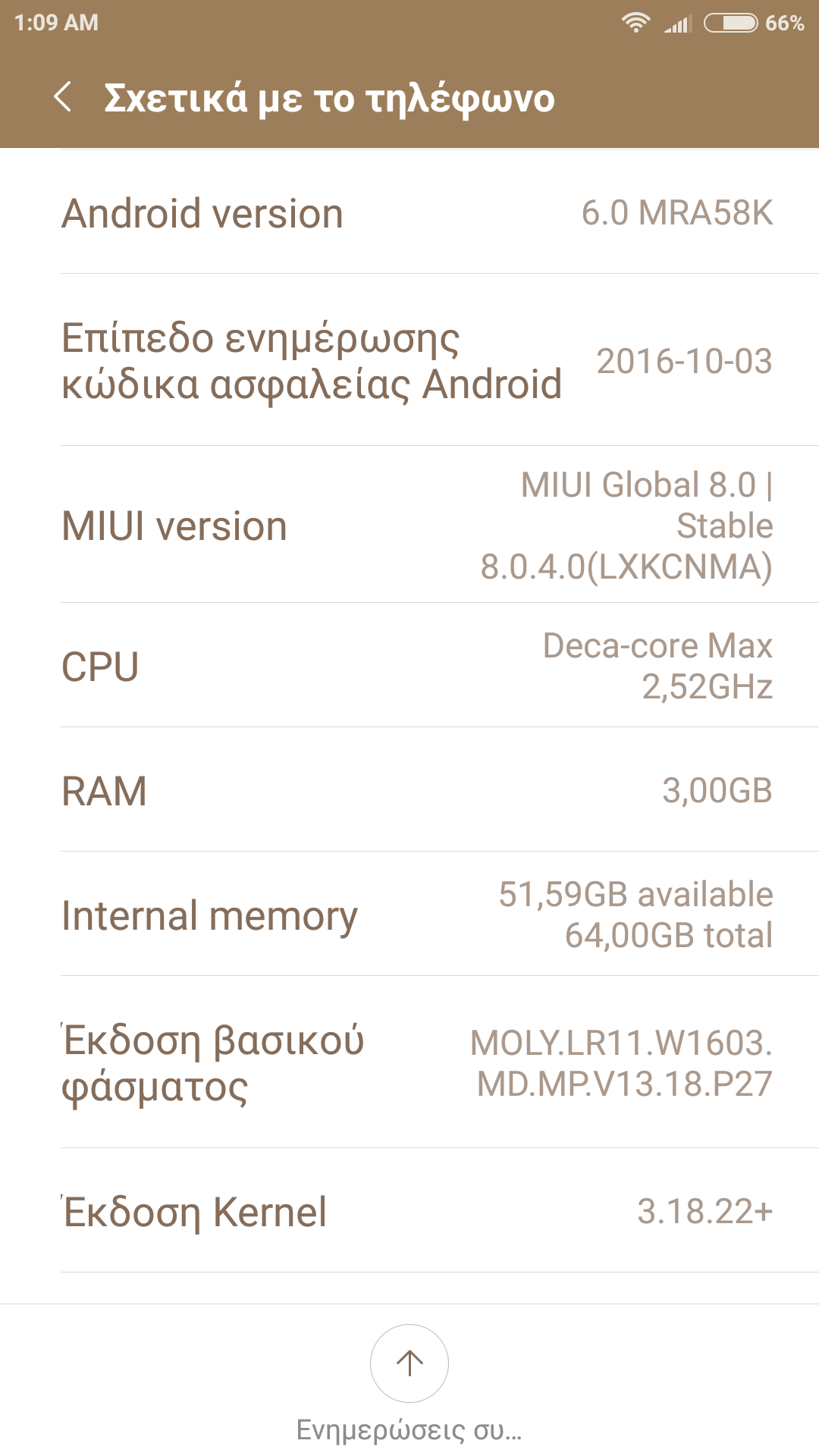Open system updates (Ενημερώσεις συ...)
Image resolution: width=819 pixels, height=1456 pixels.
coord(409,1365)
